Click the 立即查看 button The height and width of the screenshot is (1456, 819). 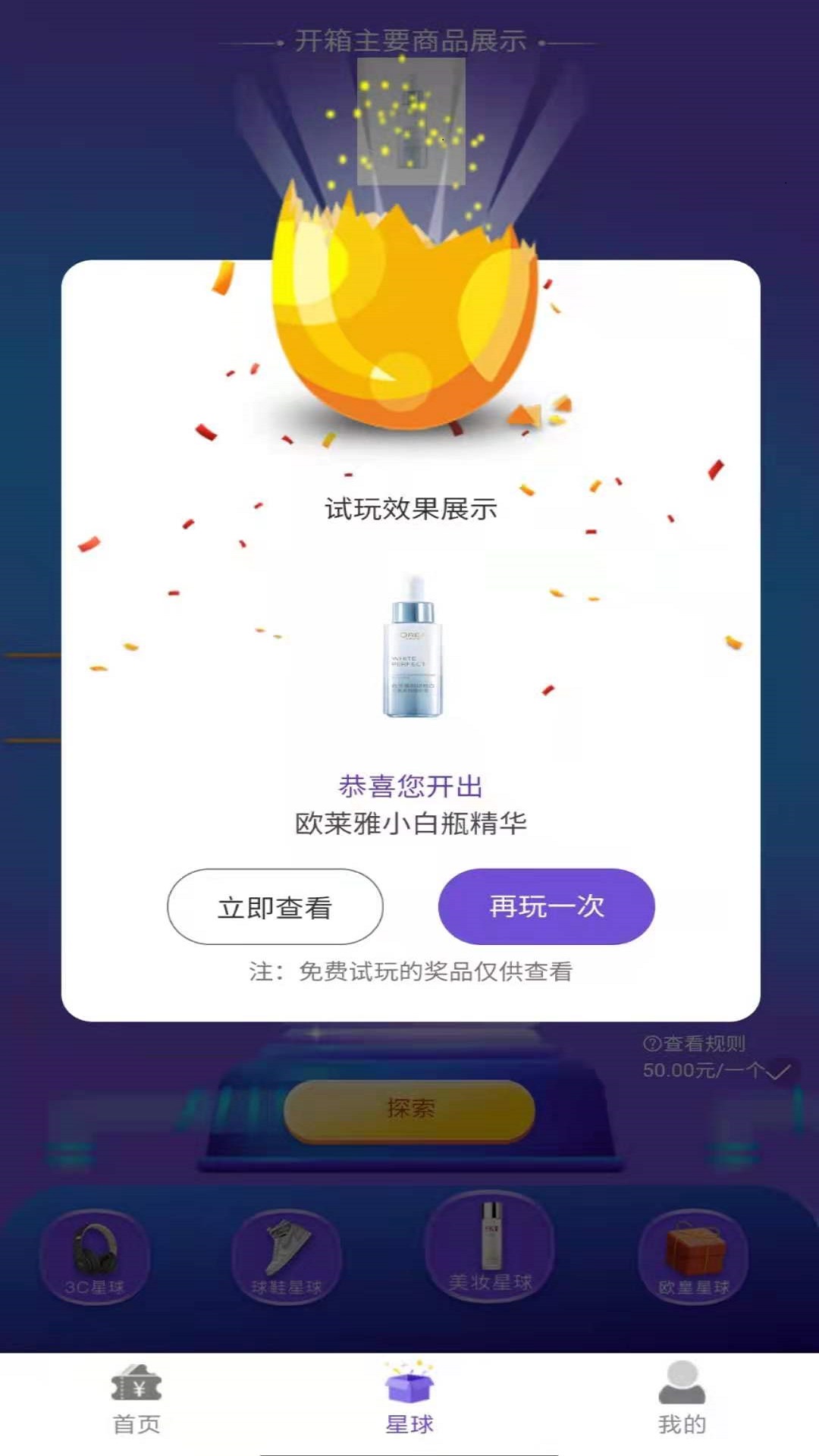[275, 908]
